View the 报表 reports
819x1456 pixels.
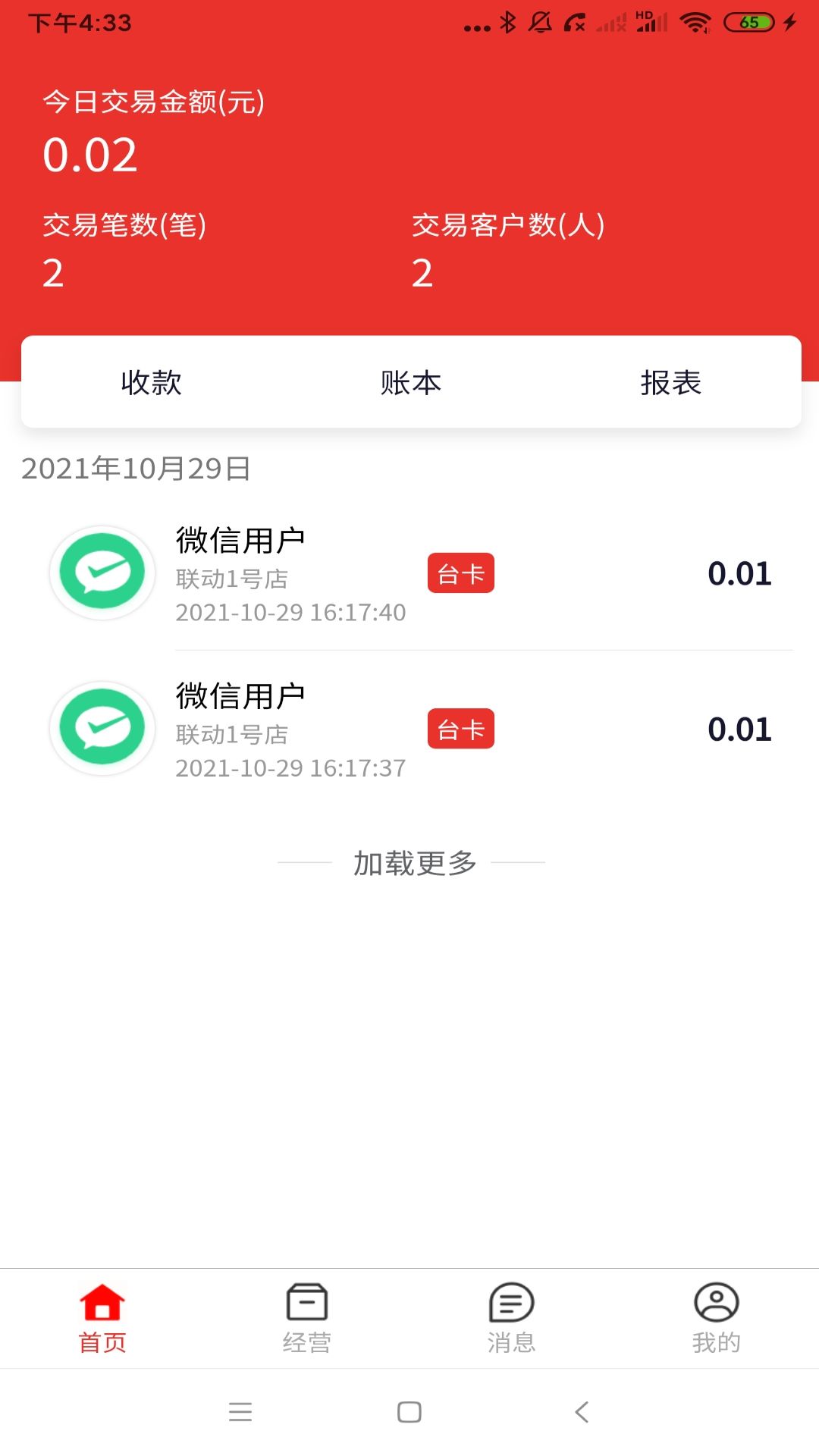coord(670,382)
